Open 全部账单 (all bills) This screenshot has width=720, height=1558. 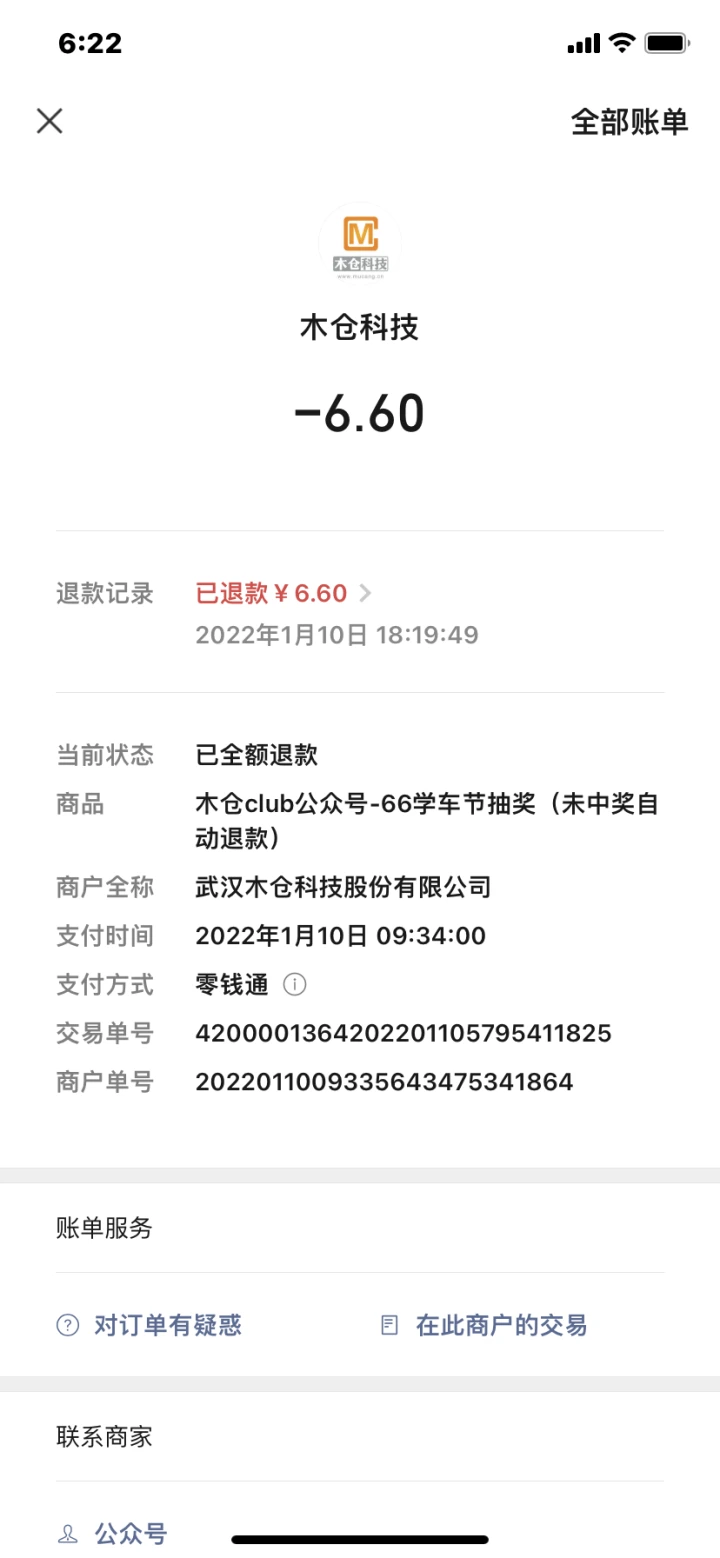coord(629,122)
